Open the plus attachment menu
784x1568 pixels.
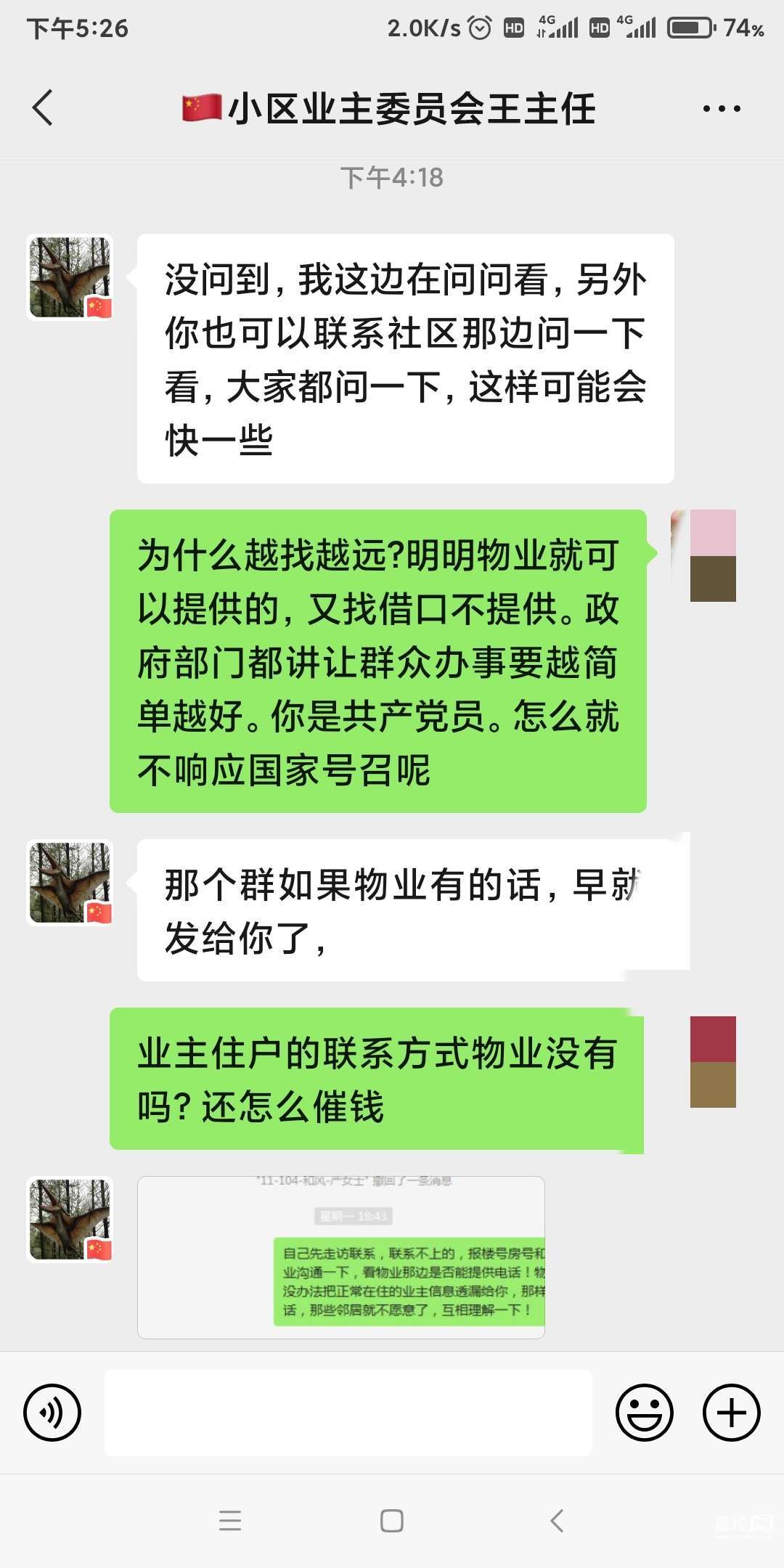point(731,1412)
